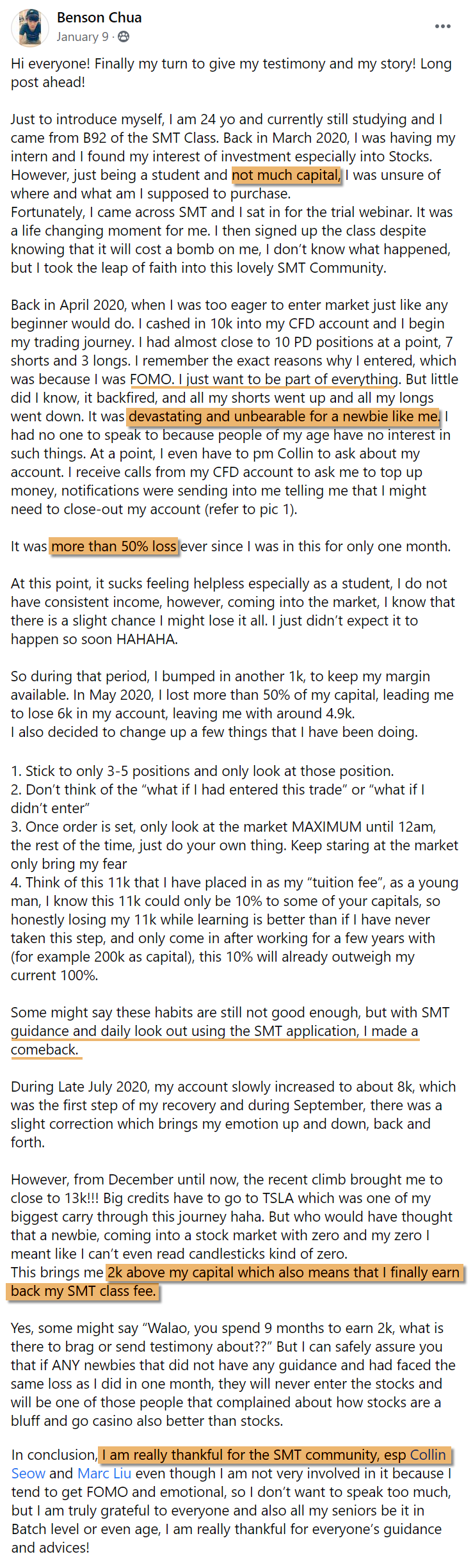Open the post's overflow menu

tap(442, 26)
